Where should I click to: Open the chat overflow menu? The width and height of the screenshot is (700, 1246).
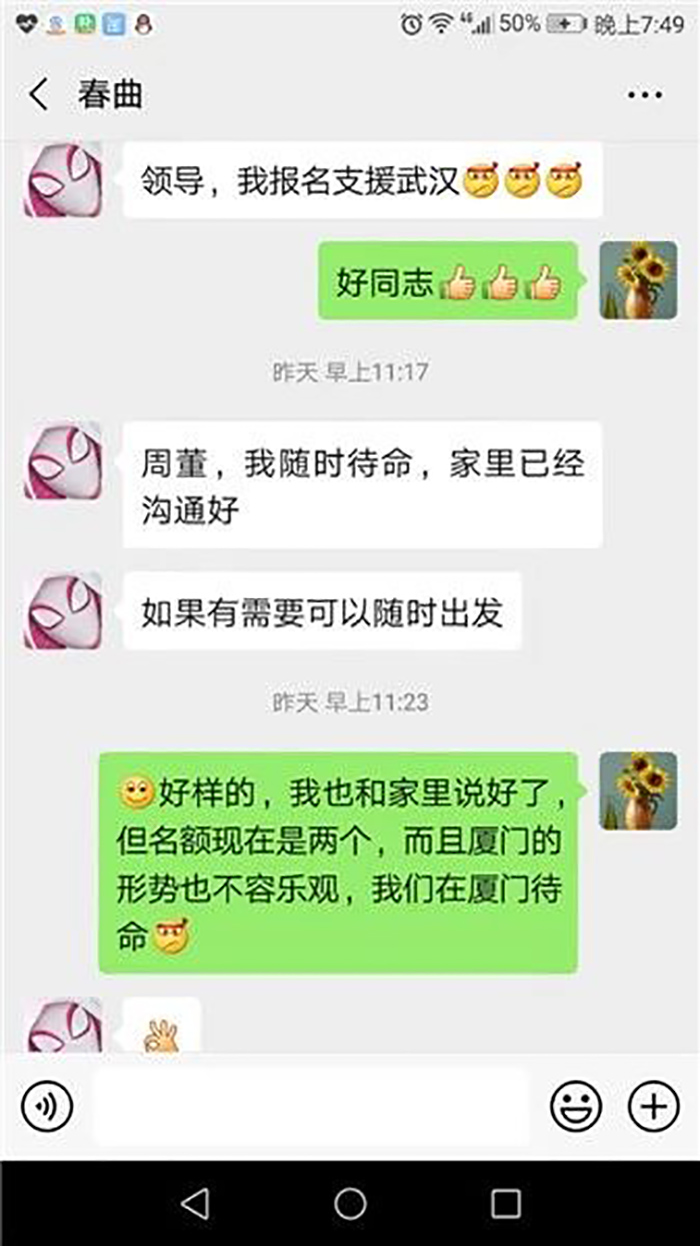644,96
